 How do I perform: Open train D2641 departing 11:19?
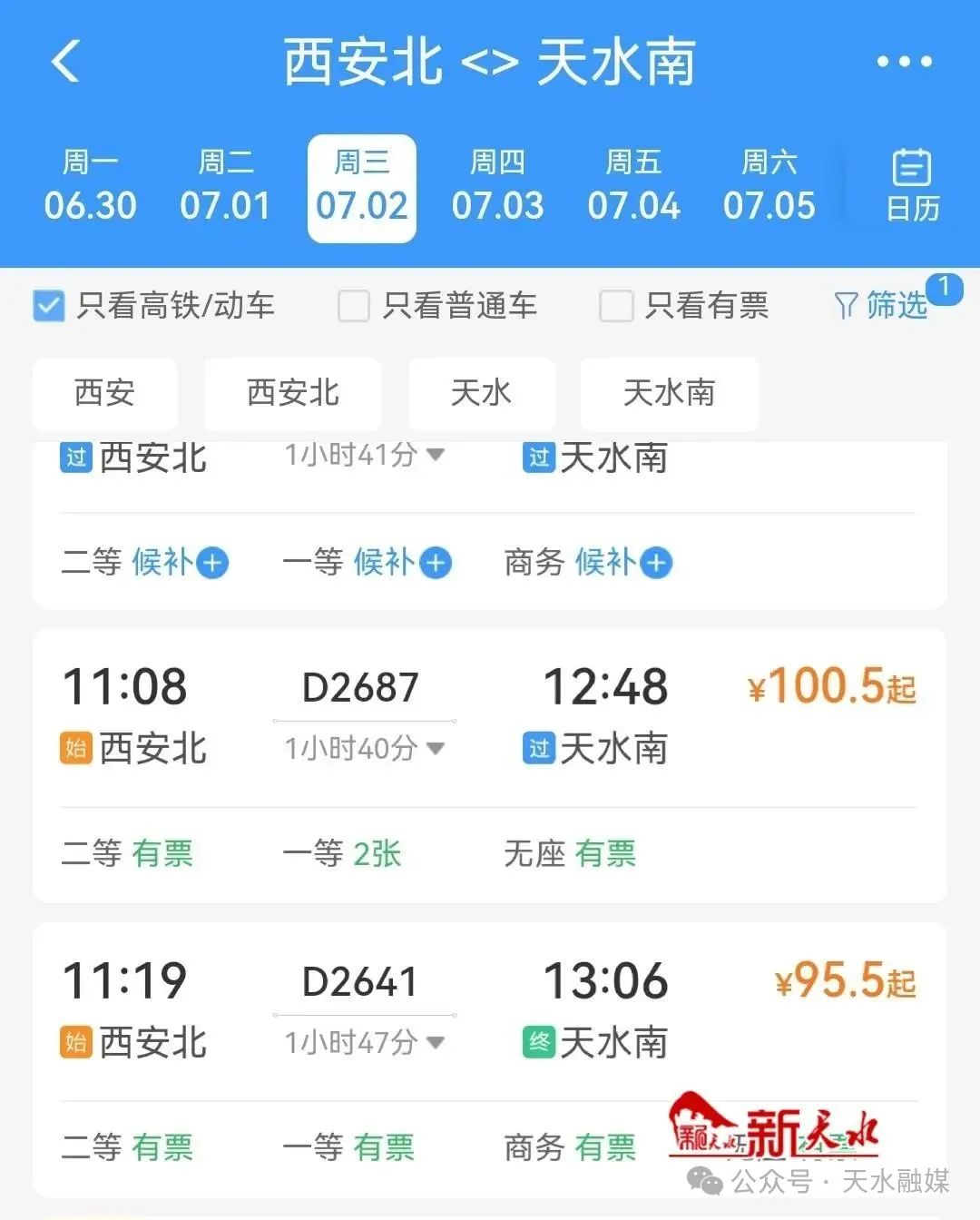tap(490, 1058)
